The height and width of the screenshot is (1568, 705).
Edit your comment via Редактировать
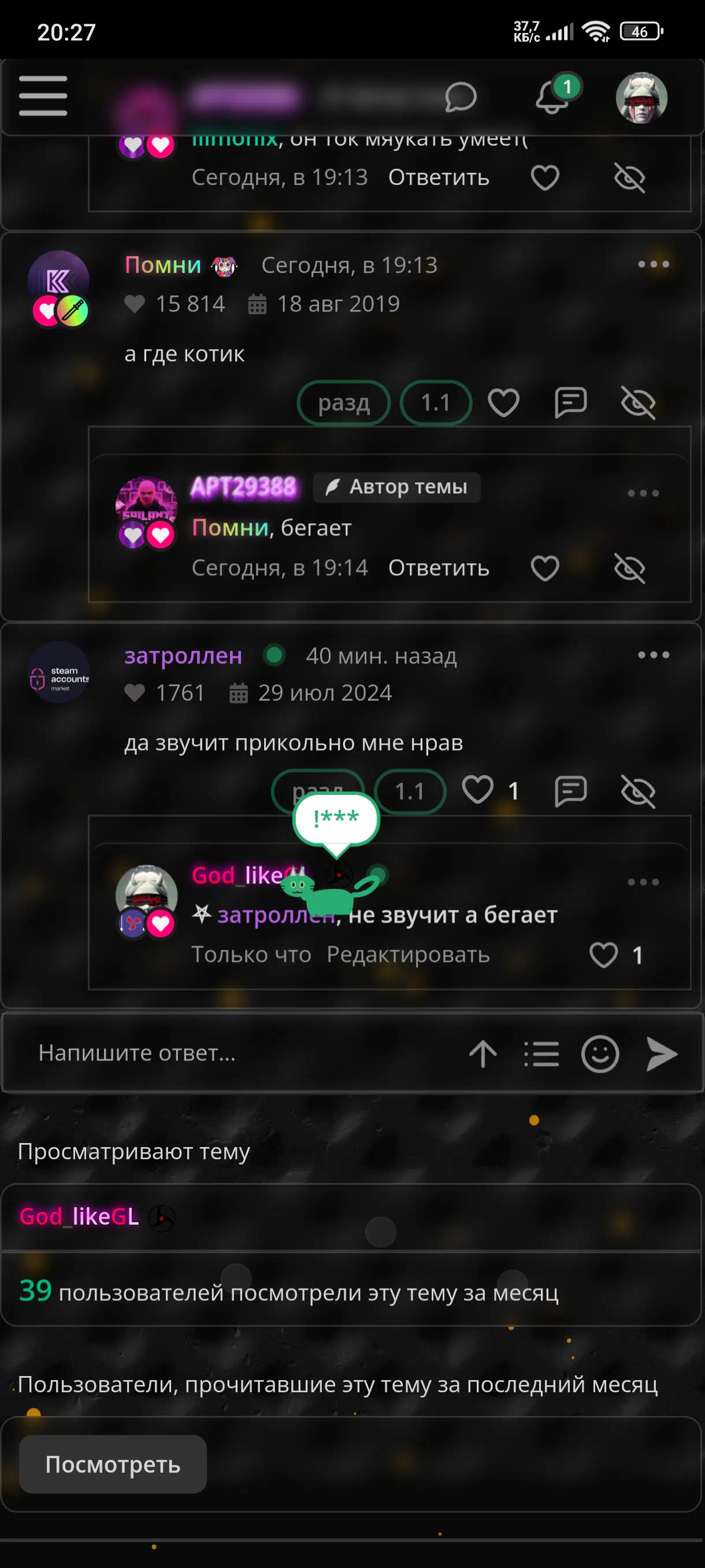point(407,955)
